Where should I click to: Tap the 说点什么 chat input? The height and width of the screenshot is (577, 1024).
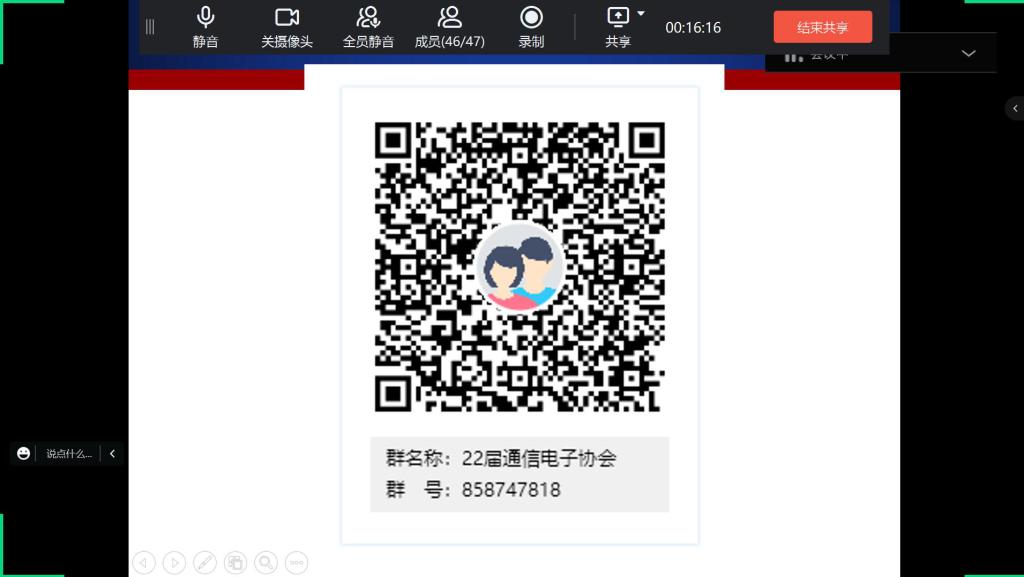69,454
